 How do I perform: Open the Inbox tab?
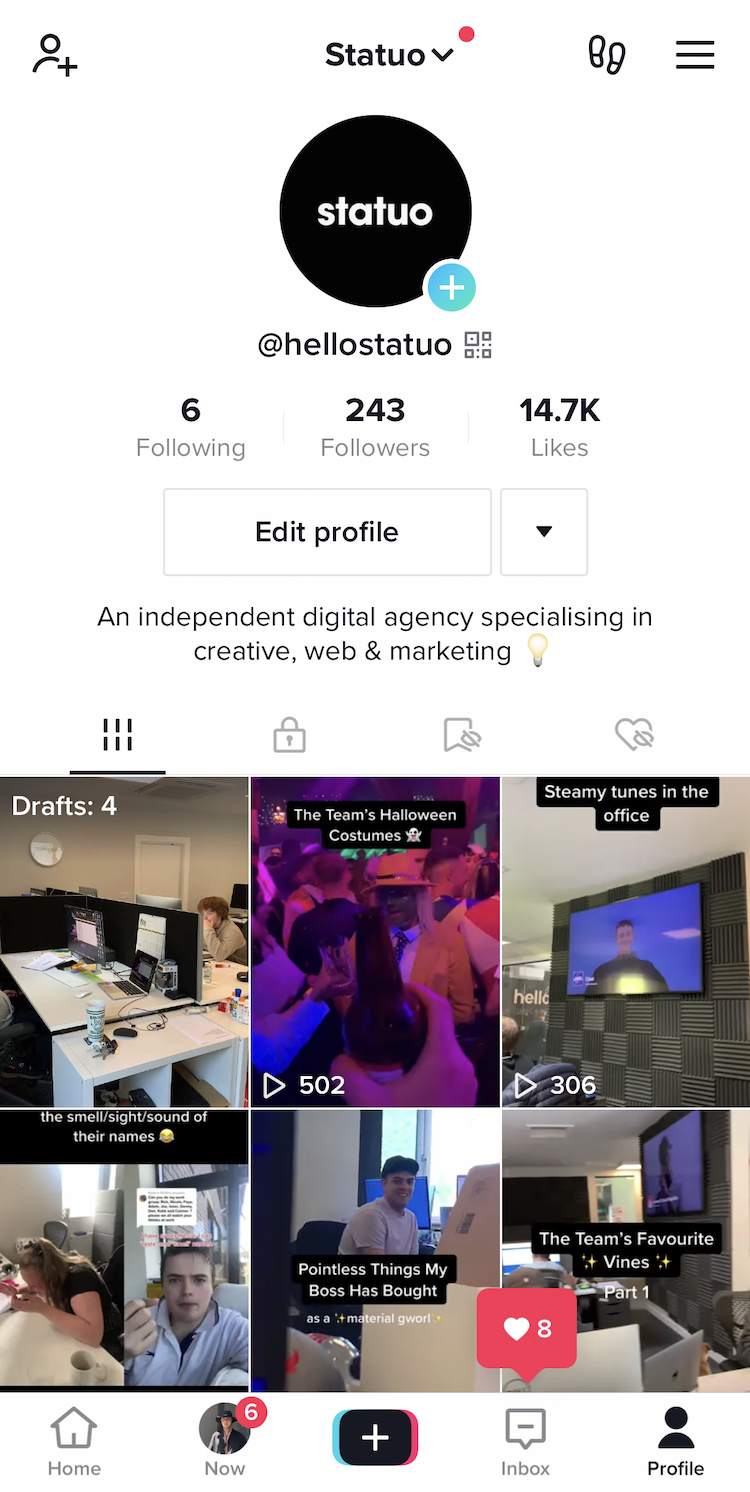click(525, 1442)
